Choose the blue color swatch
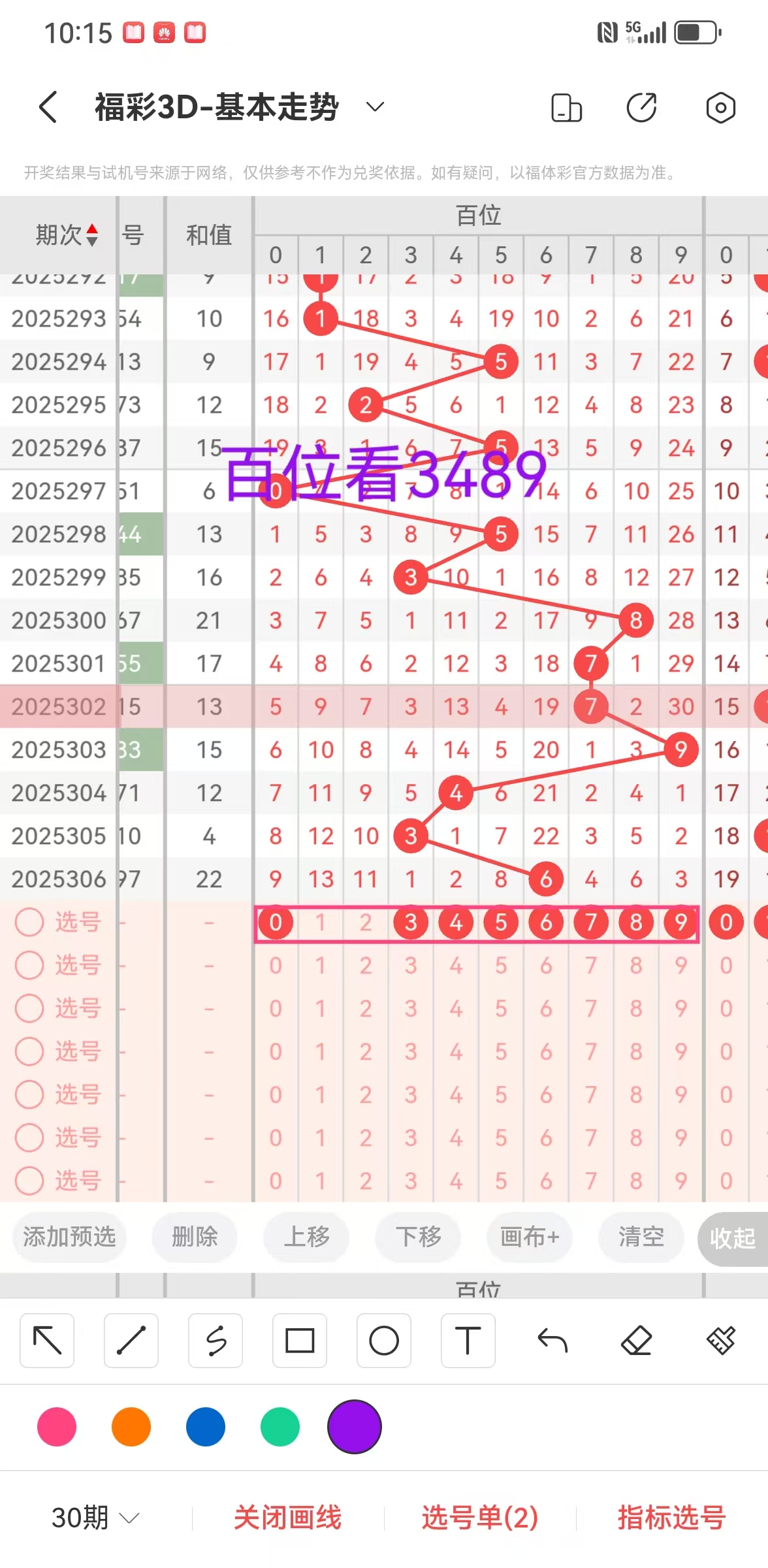 point(206,1427)
